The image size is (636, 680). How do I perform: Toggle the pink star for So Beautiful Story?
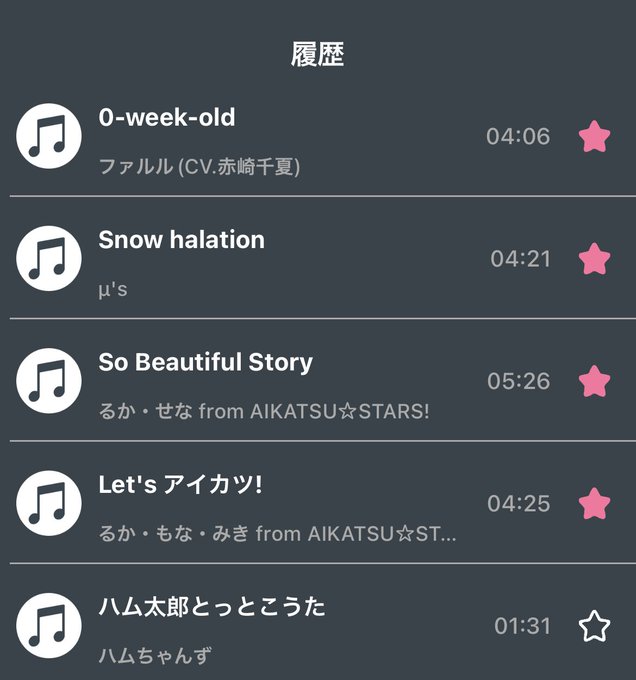pos(594,381)
